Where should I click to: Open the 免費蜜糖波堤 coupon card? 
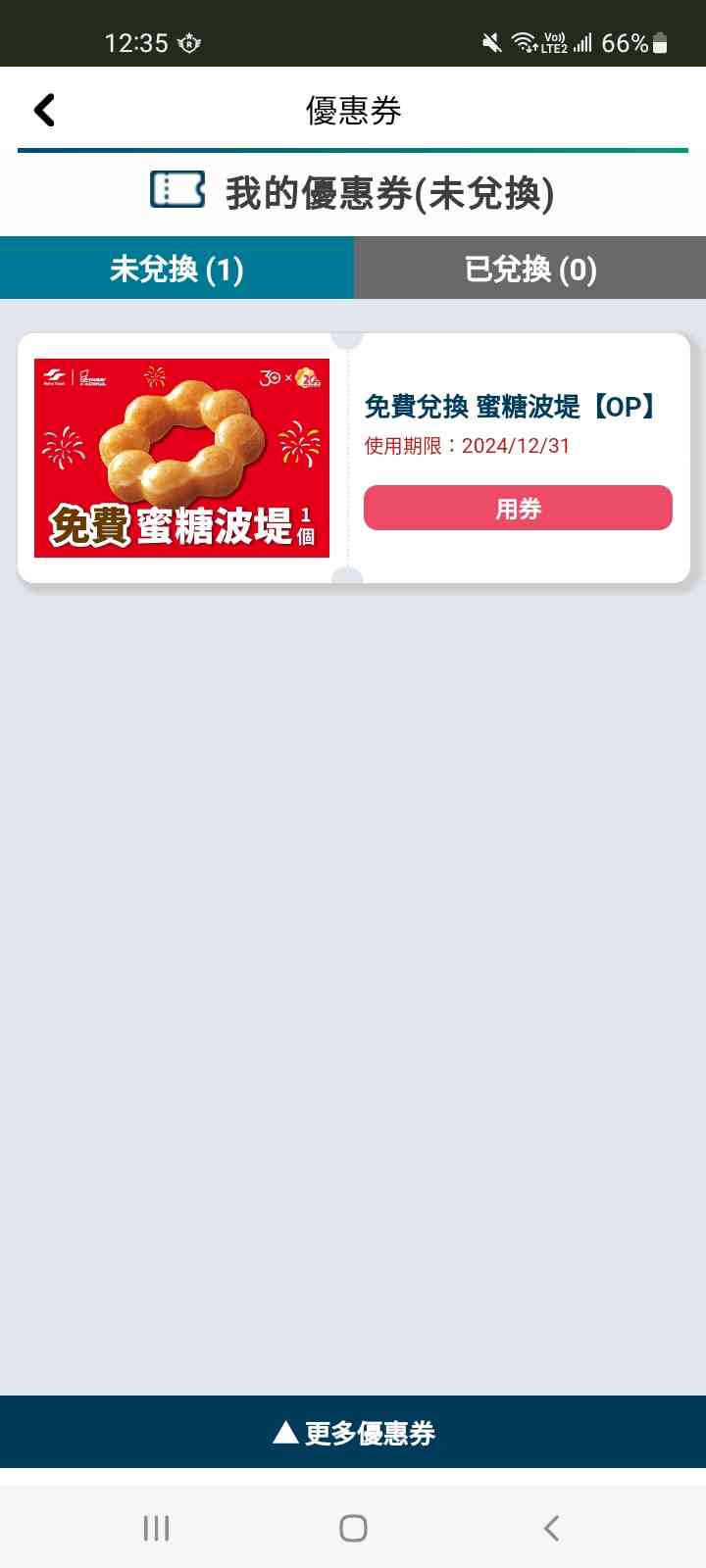182,458
